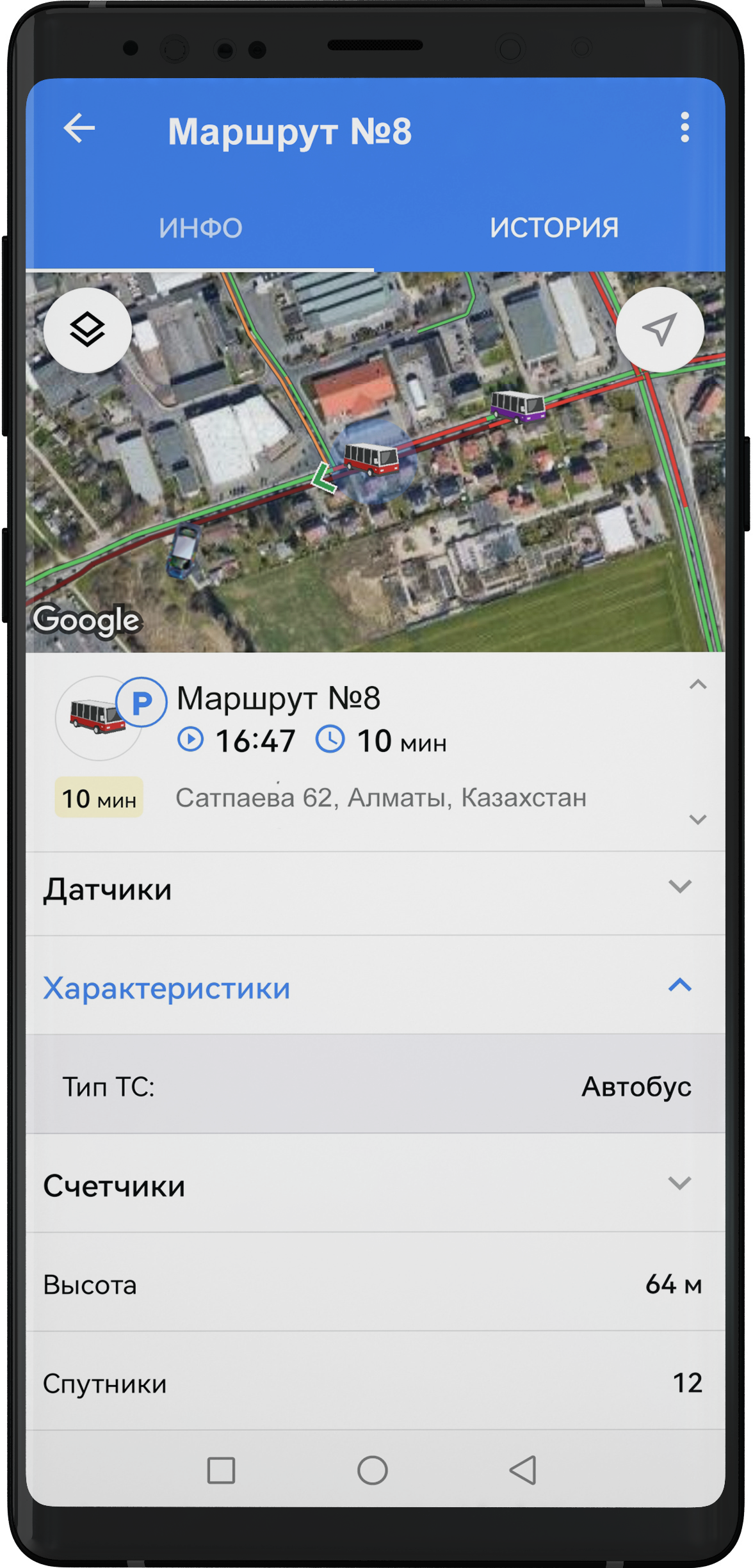This screenshot has width=753, height=1568.
Task: Tap the purple bus marker on map
Action: pyautogui.click(x=517, y=406)
